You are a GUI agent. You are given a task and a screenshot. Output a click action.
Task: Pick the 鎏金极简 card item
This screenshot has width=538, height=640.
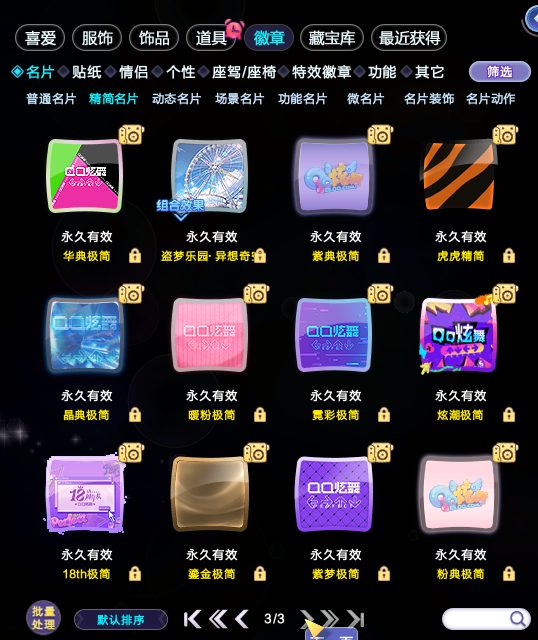click(210, 493)
